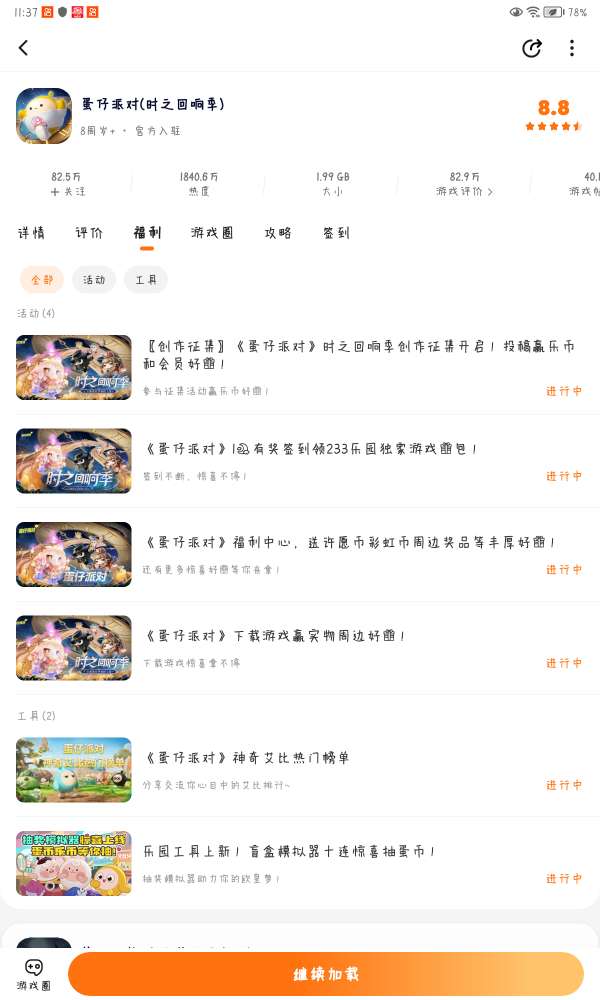This screenshot has width=600, height=1000.
Task: Switch to the 详情 tab
Action: 31,233
